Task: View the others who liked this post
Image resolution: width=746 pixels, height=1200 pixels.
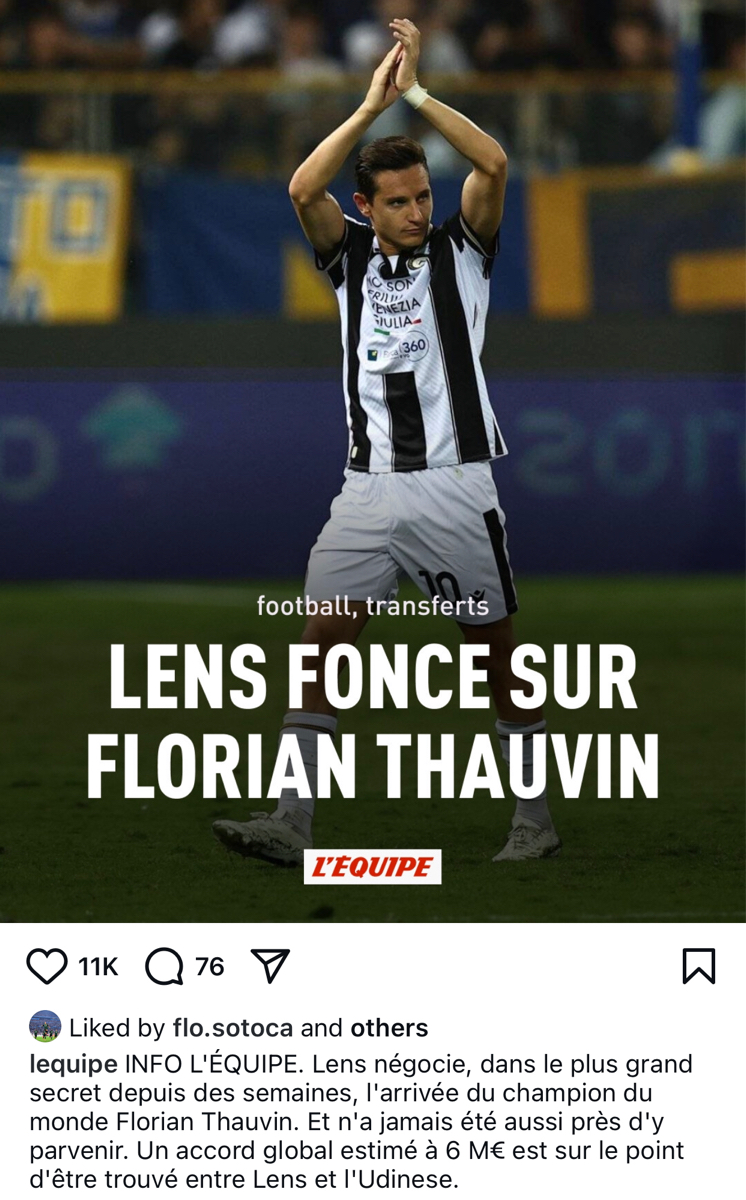Action: coord(389,1028)
